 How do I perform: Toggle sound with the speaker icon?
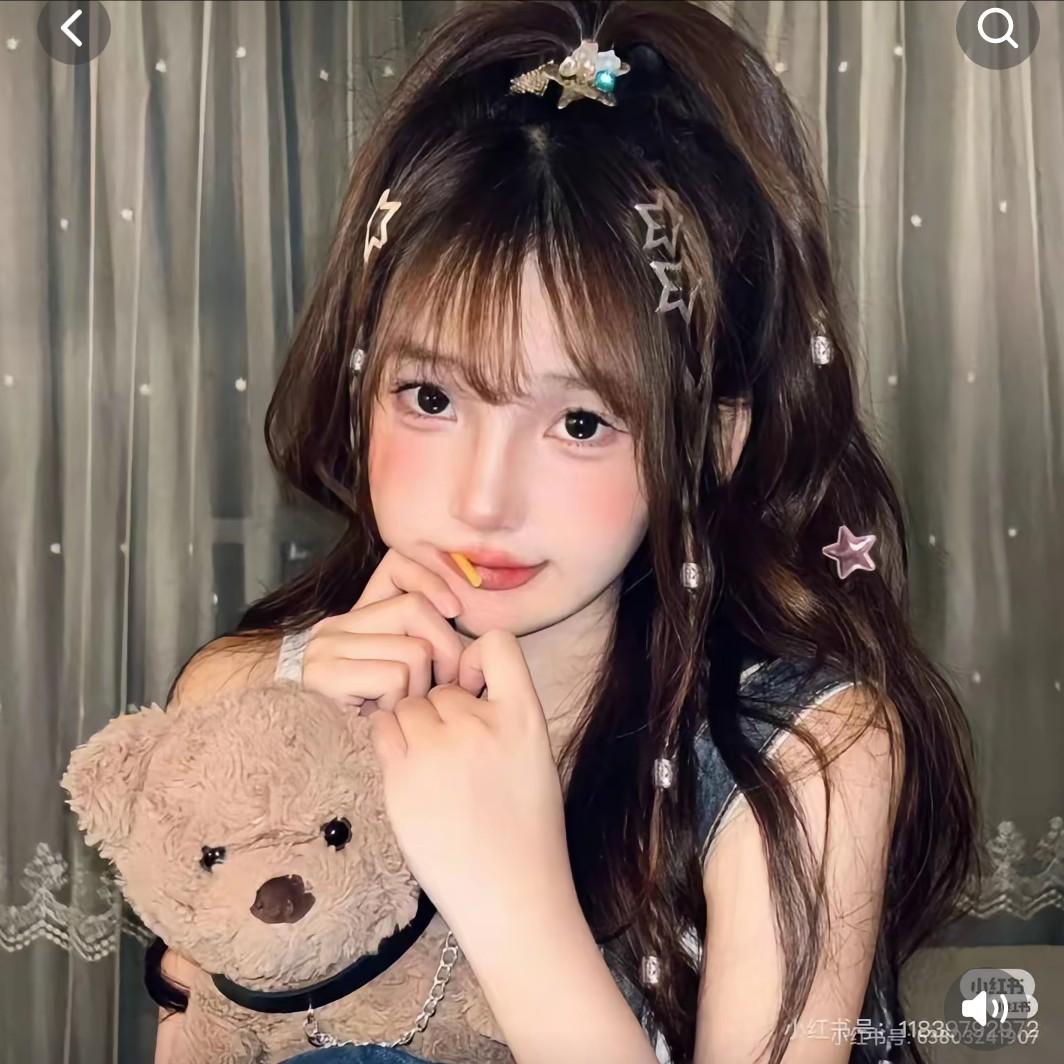pos(984,1007)
